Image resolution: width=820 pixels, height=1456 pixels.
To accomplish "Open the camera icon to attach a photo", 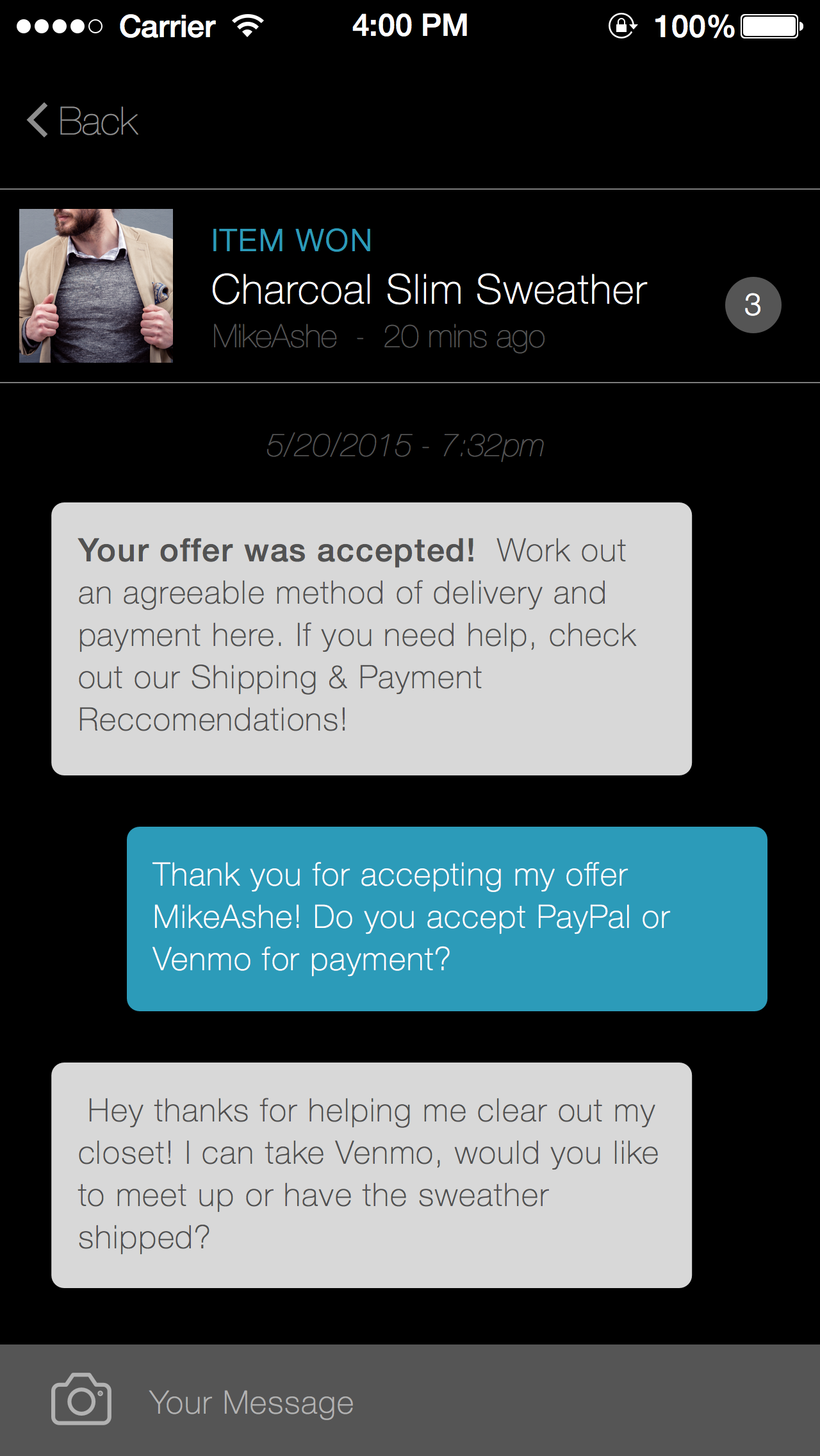I will (x=81, y=1399).
